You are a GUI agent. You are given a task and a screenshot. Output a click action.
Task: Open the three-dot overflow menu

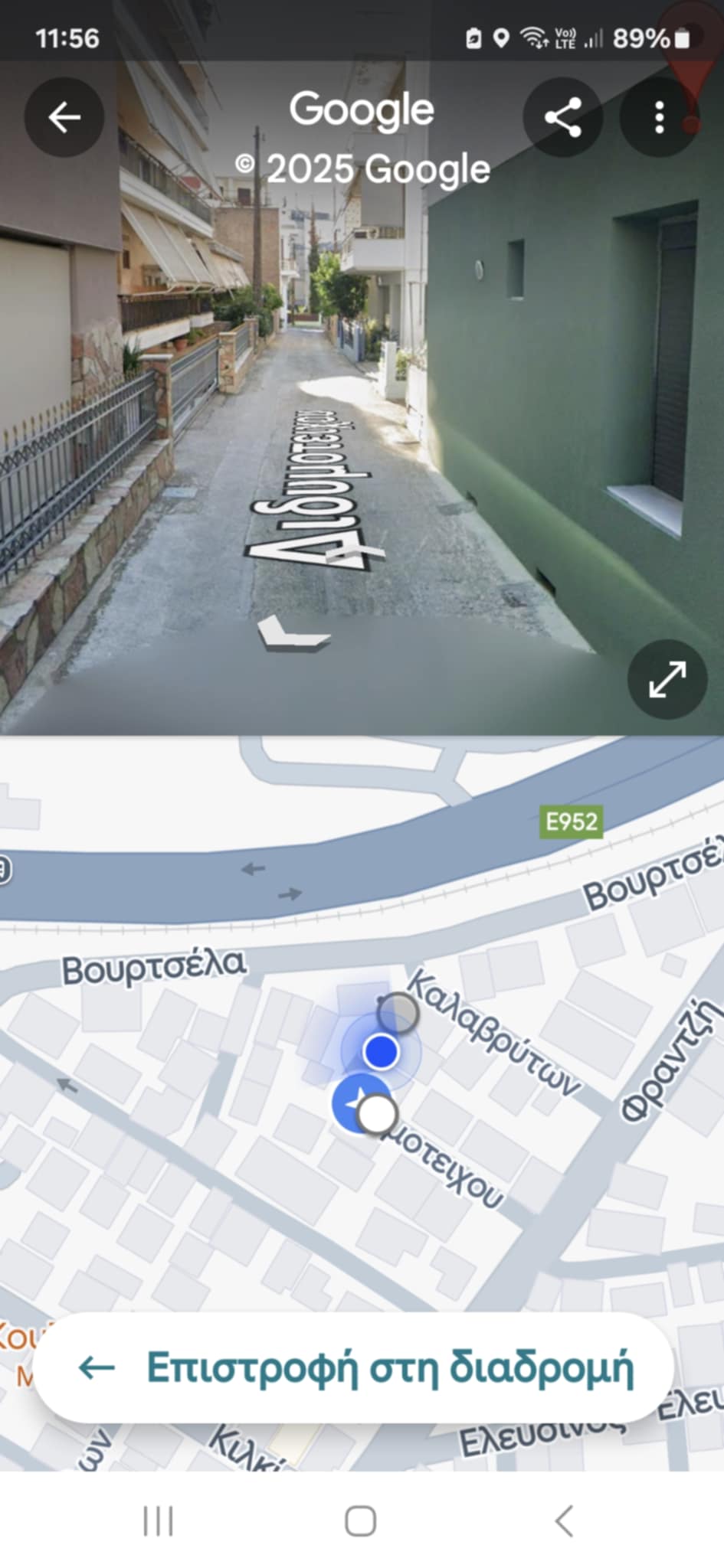659,118
